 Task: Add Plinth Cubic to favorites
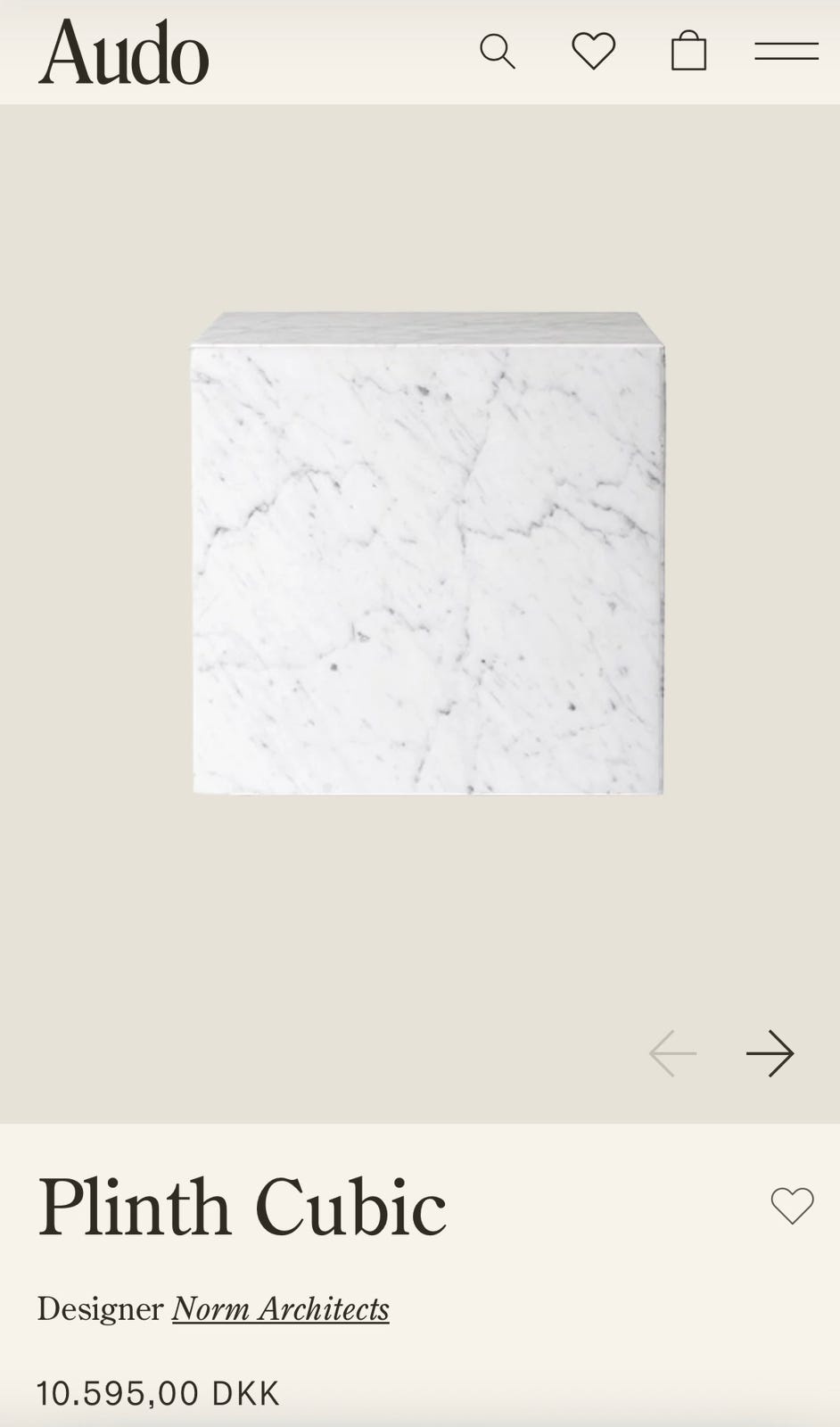pos(793,1207)
